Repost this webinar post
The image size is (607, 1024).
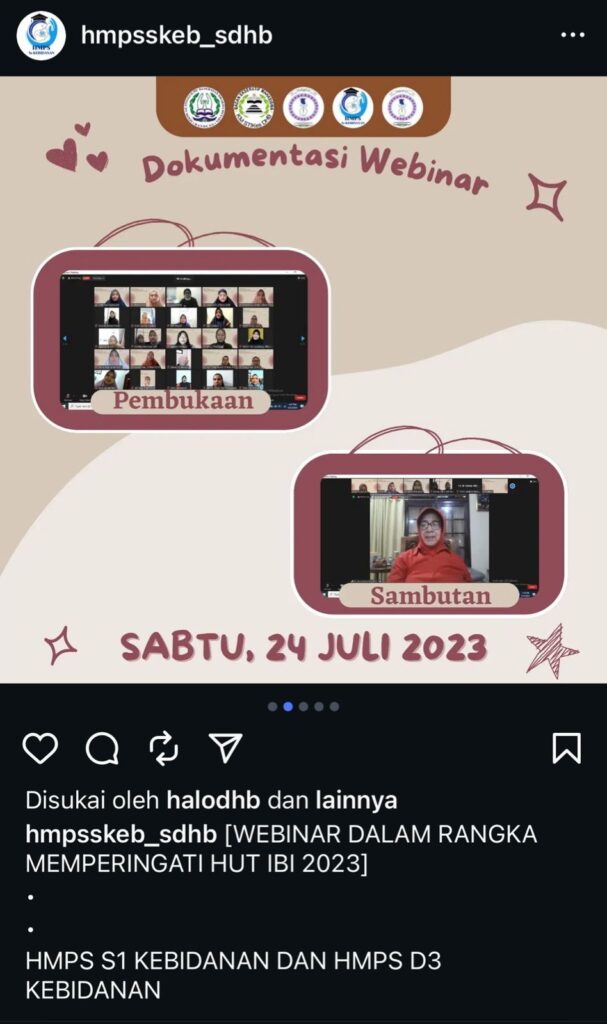click(163, 747)
